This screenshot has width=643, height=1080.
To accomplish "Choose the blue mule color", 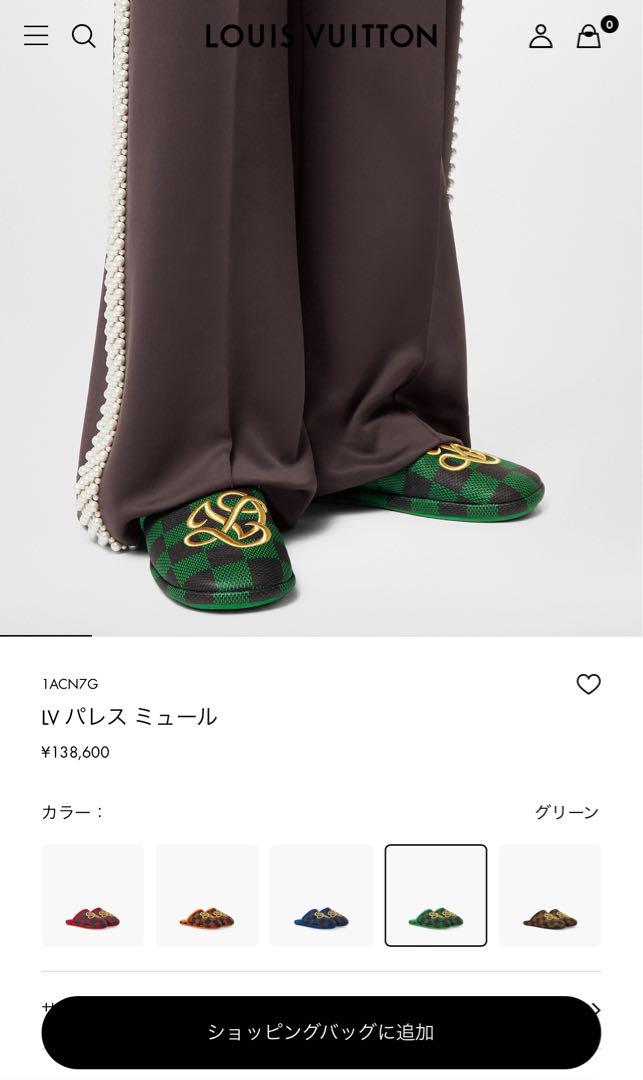I will click(x=322, y=895).
